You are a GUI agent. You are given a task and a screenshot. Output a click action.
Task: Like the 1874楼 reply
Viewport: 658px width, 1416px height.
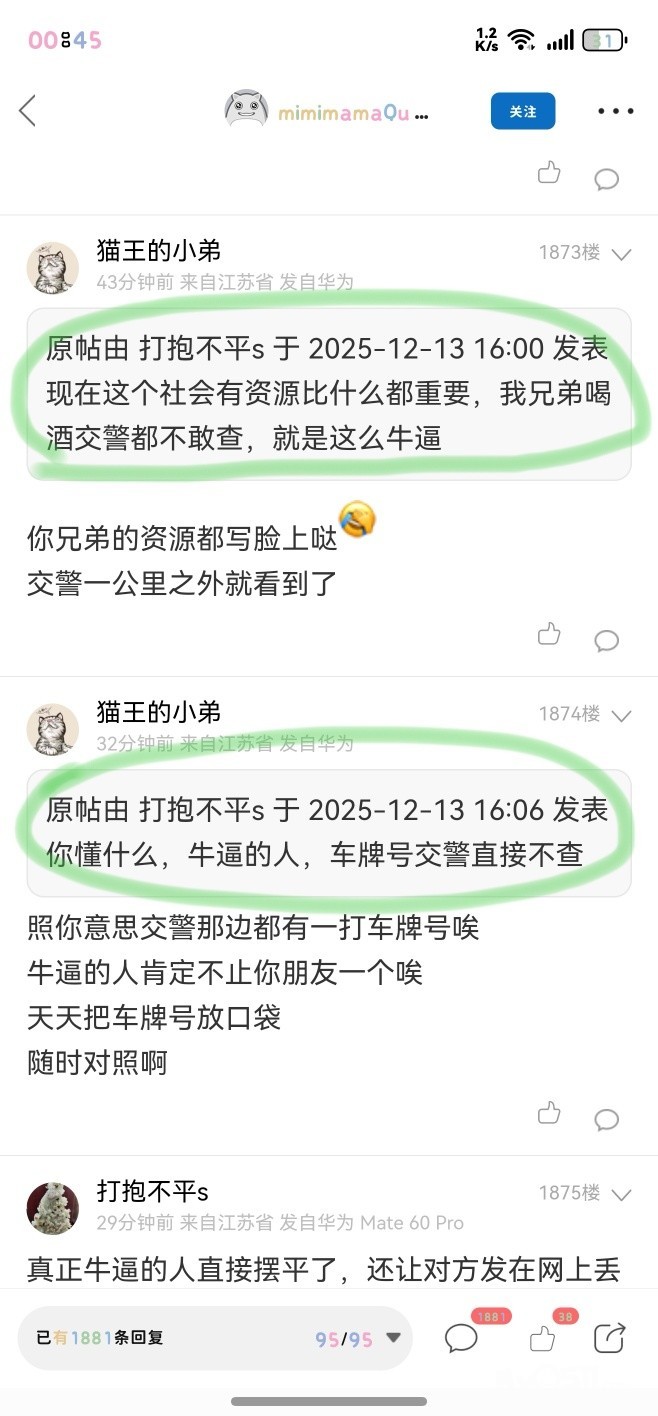(x=549, y=1113)
